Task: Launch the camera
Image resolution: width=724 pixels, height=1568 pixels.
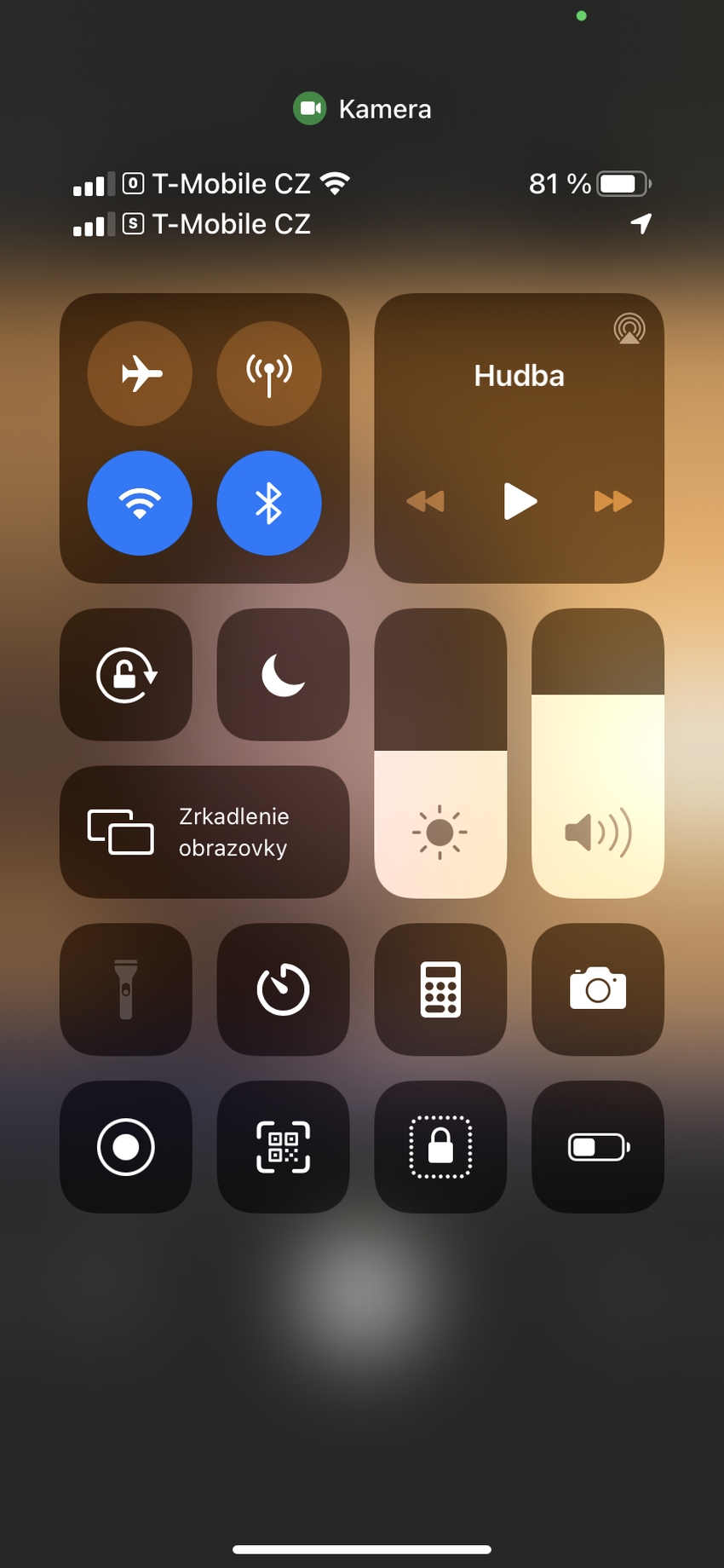Action: pyautogui.click(x=598, y=989)
